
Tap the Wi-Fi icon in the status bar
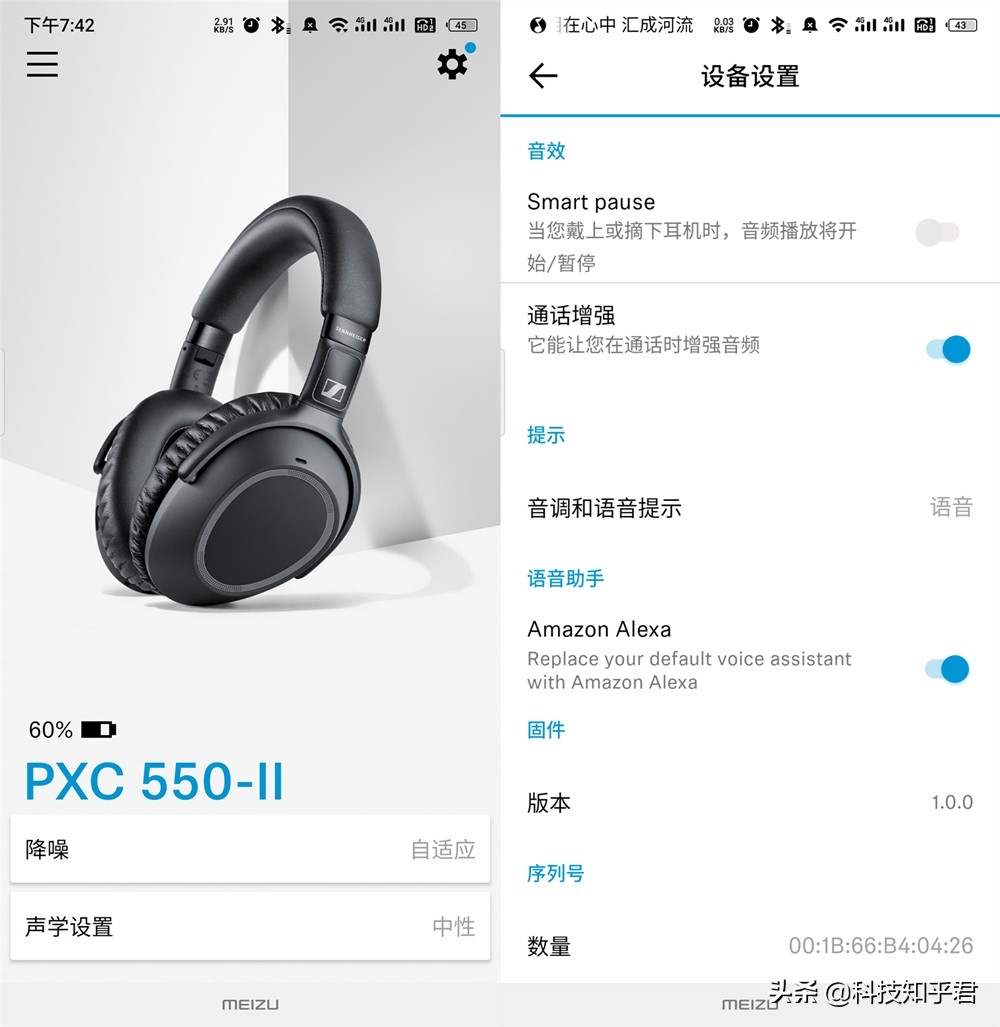point(339,25)
